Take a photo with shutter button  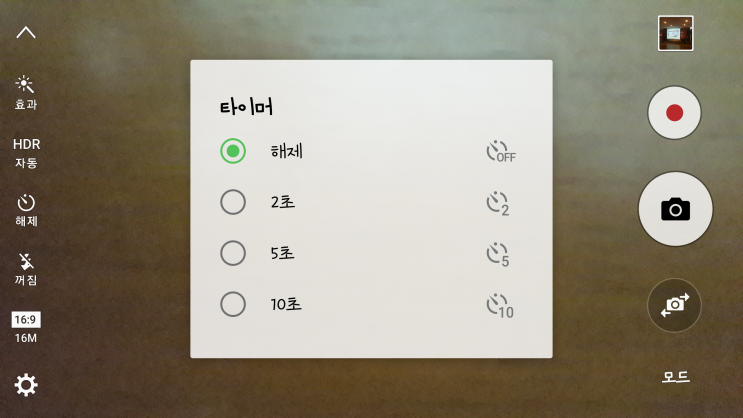[675, 209]
